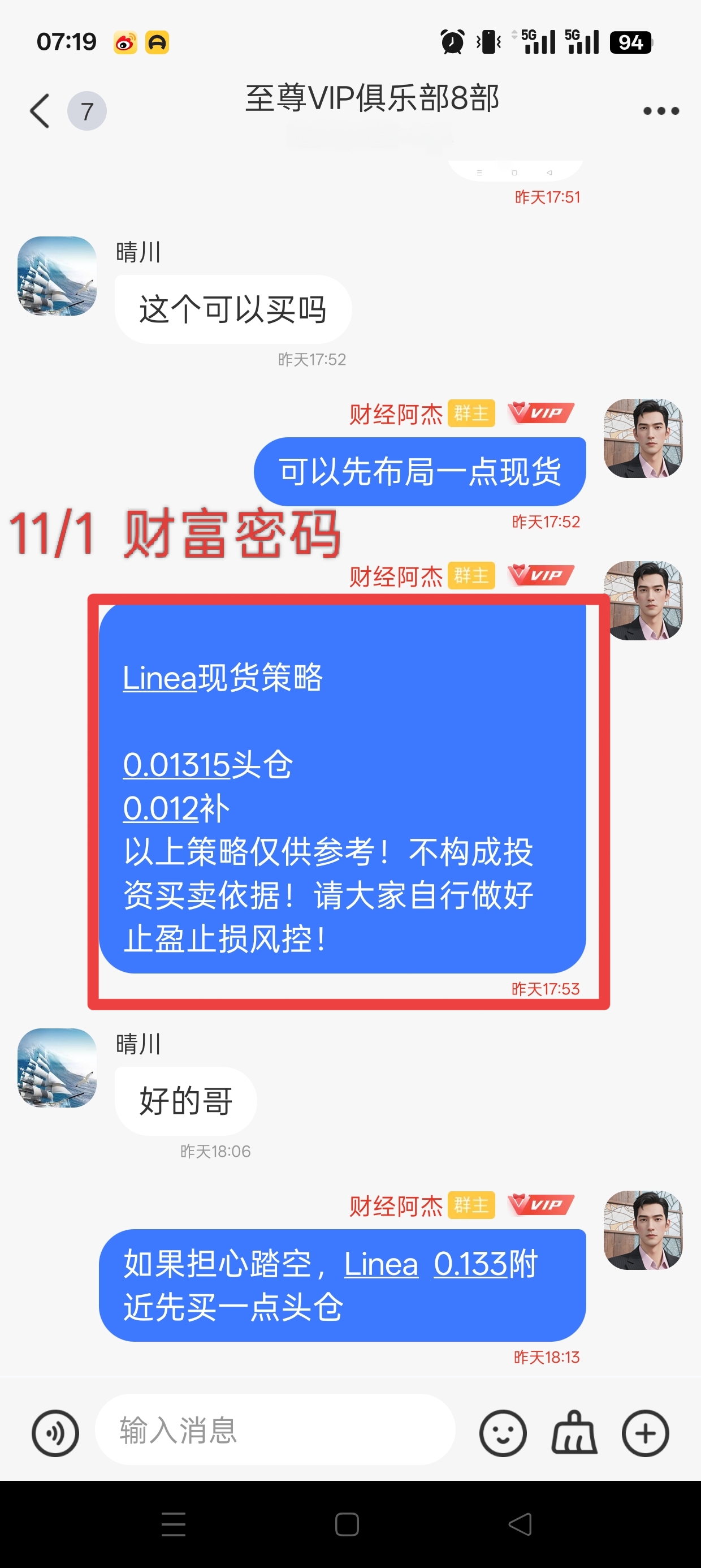The height and width of the screenshot is (1568, 701).
Task: Open the plus attachment menu
Action: tap(645, 1433)
